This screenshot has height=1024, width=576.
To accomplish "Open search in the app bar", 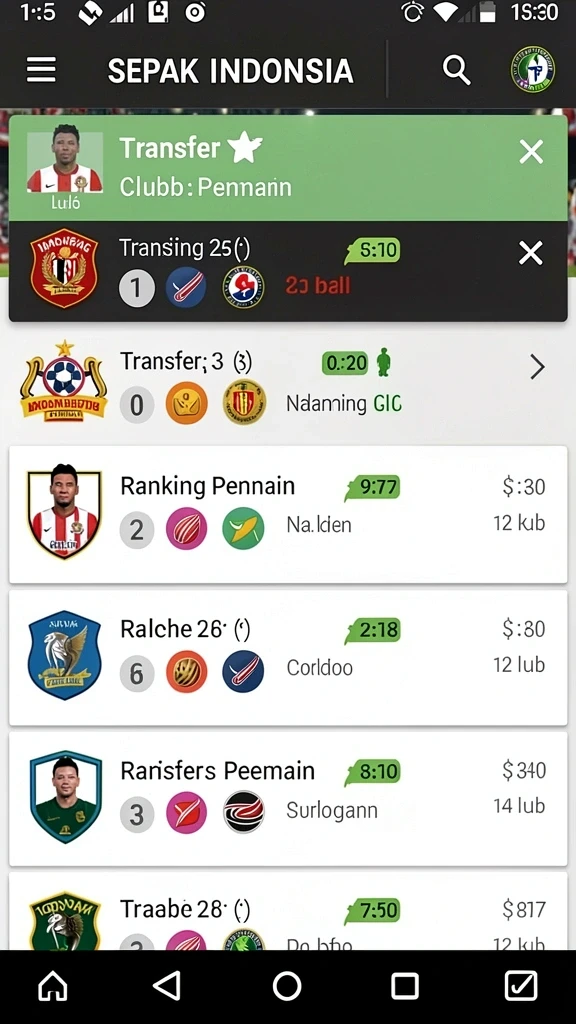I will click(456, 70).
